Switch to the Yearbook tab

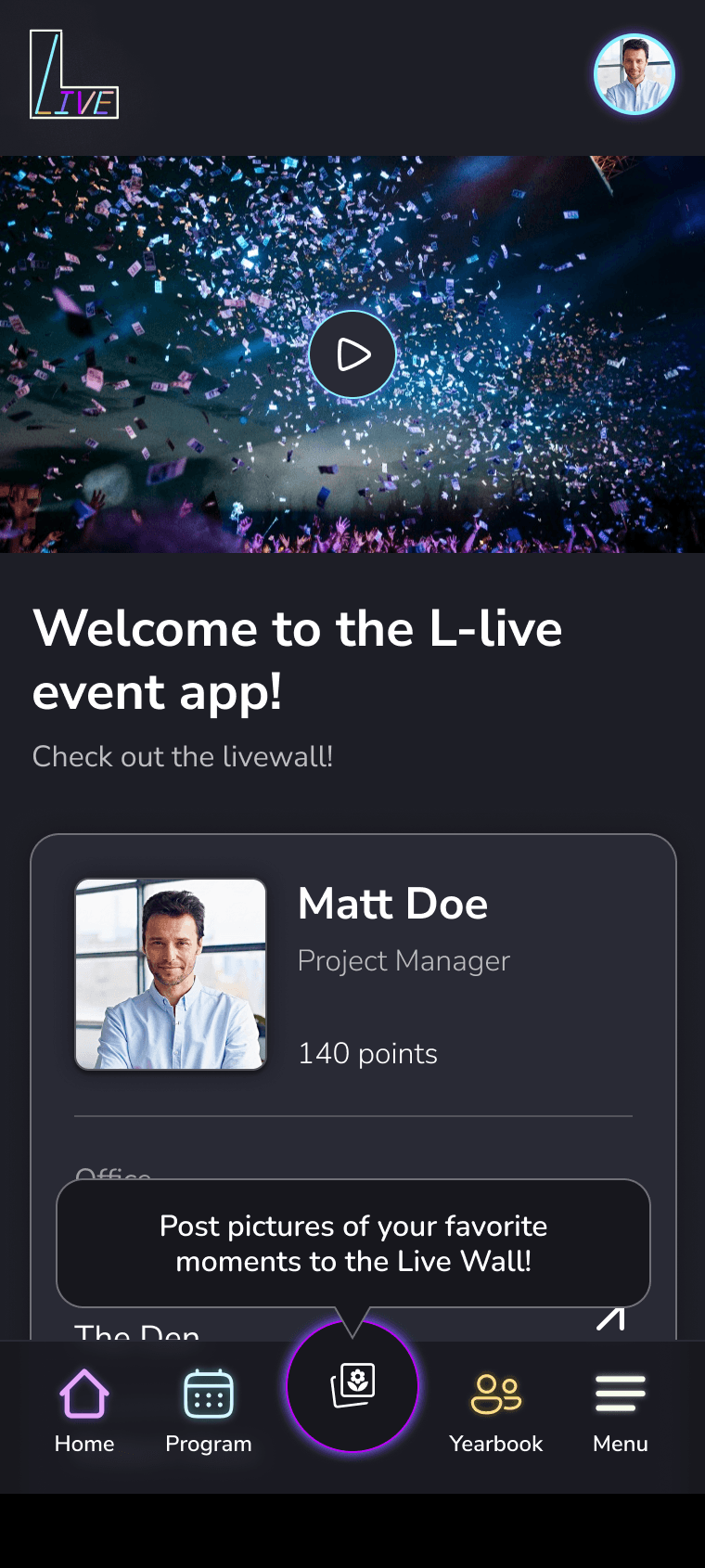click(496, 1411)
